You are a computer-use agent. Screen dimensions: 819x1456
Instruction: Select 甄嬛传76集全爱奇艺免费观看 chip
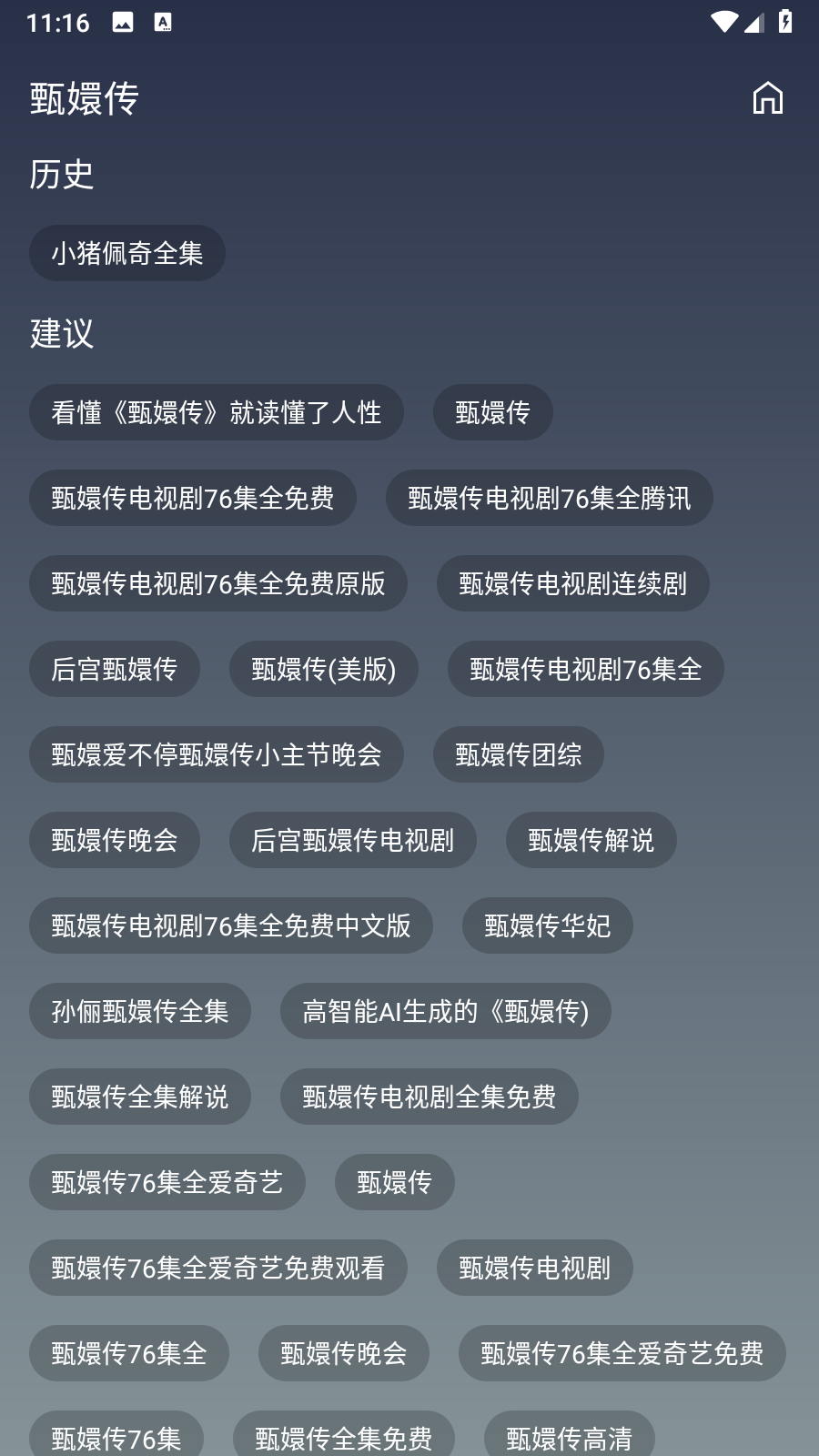pos(217,1268)
